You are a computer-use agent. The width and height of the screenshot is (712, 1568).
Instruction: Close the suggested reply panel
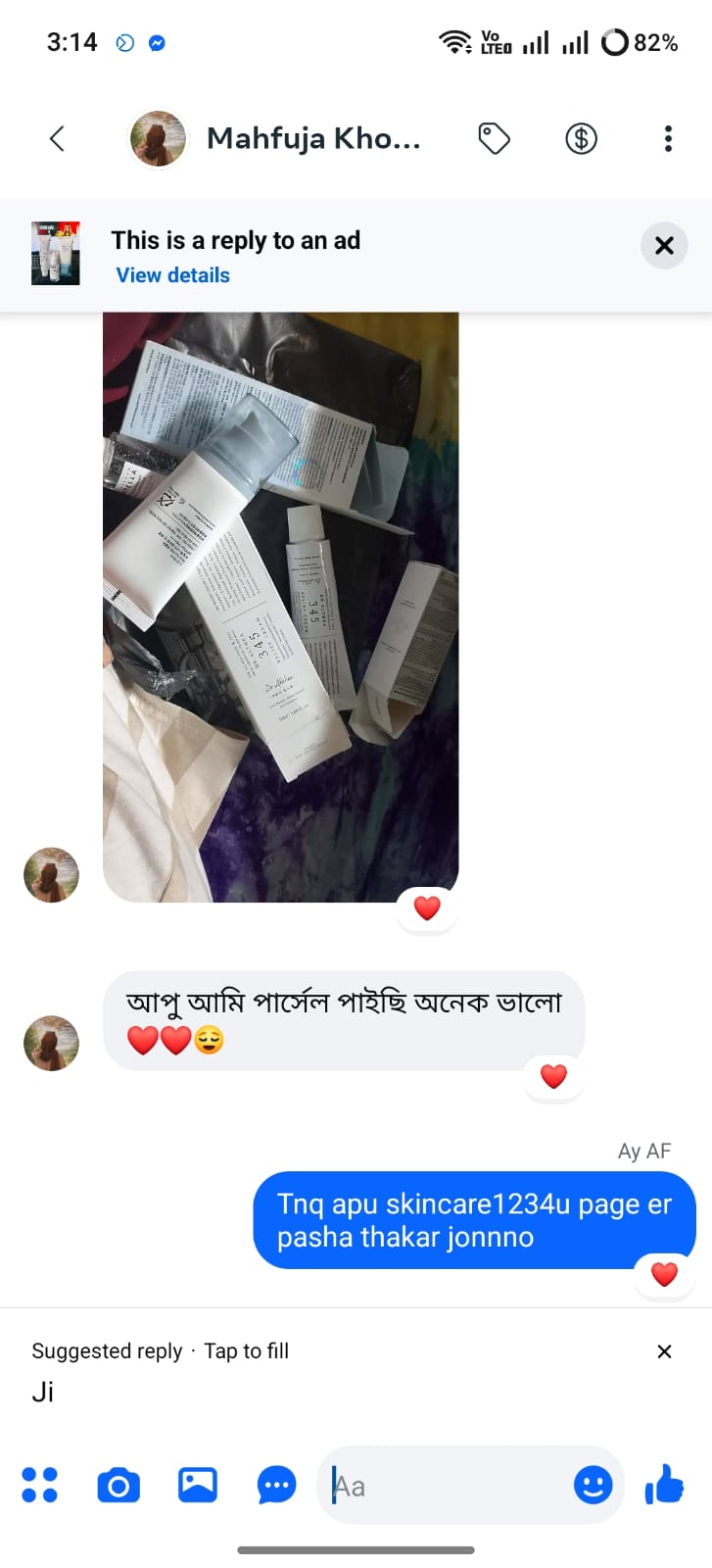point(664,1351)
